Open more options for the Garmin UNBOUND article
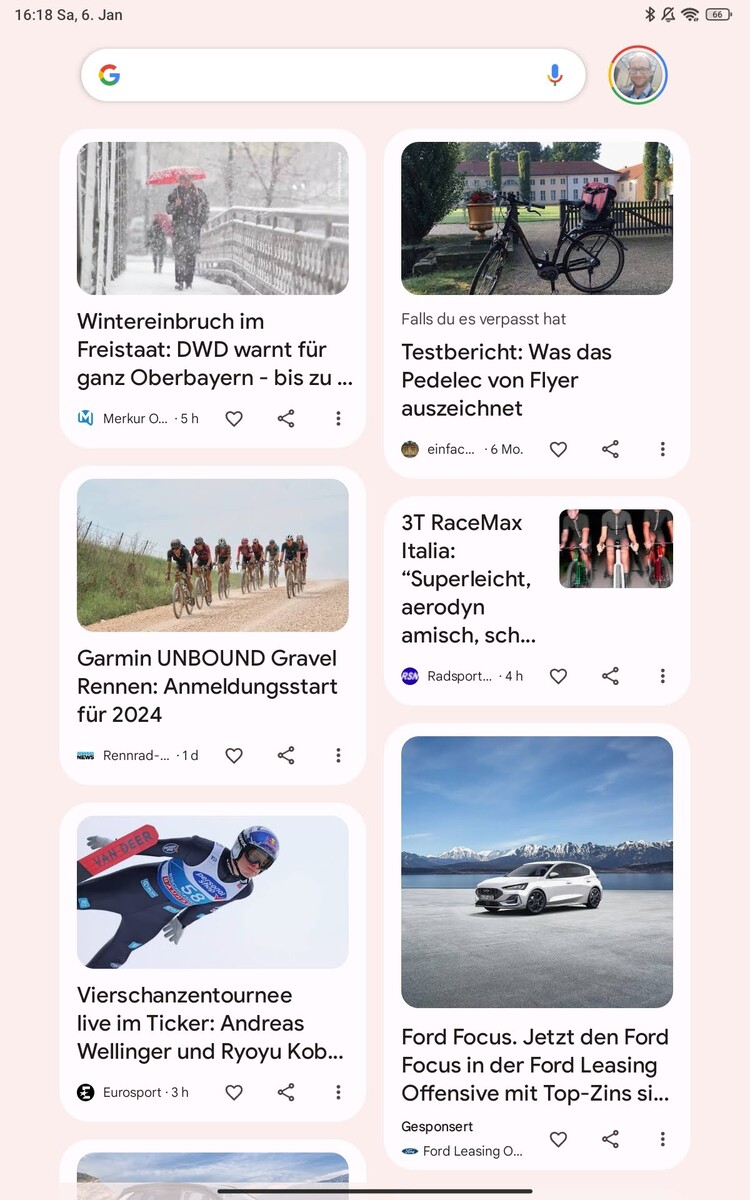 [x=338, y=756]
